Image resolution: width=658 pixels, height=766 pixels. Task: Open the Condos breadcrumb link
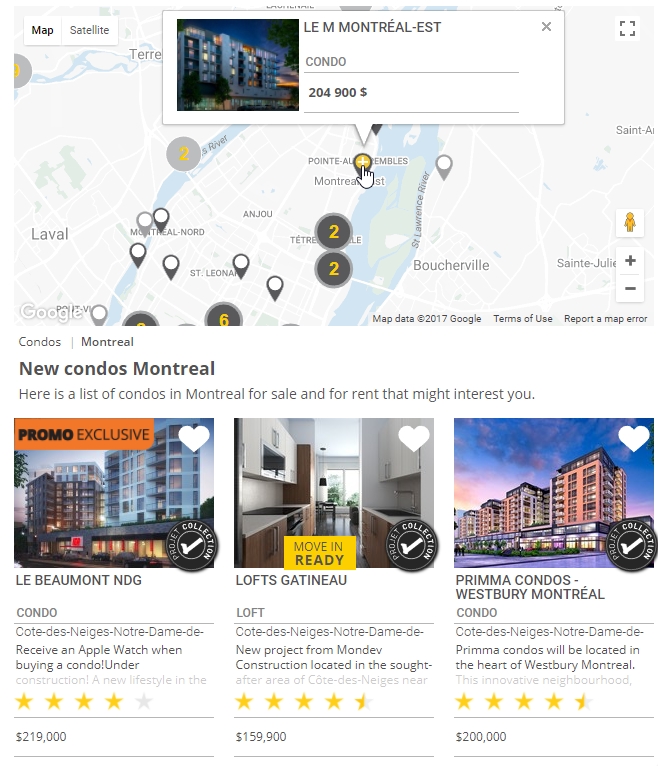[40, 342]
